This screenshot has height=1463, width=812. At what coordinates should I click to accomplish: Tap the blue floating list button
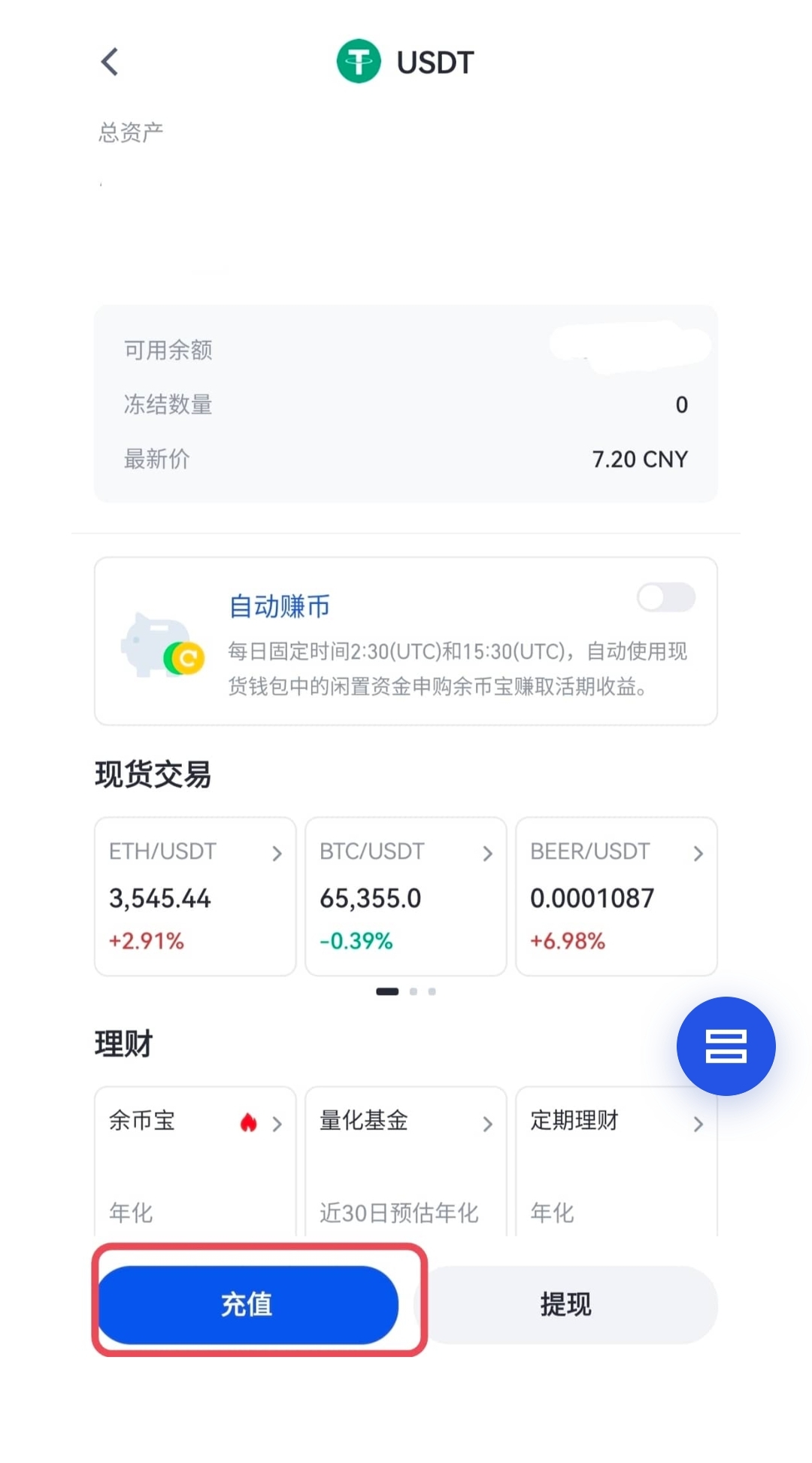726,1046
